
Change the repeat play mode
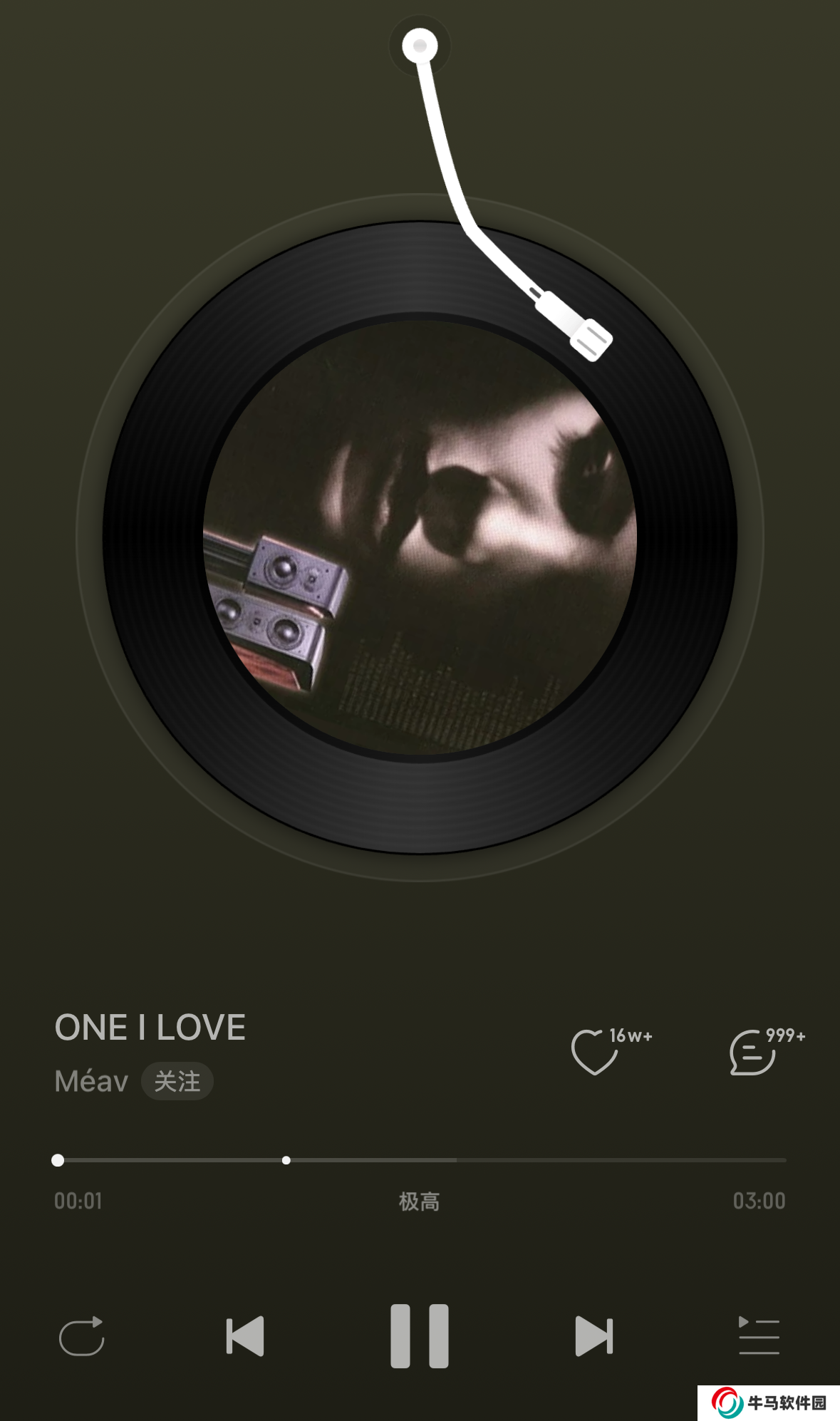tap(82, 1335)
